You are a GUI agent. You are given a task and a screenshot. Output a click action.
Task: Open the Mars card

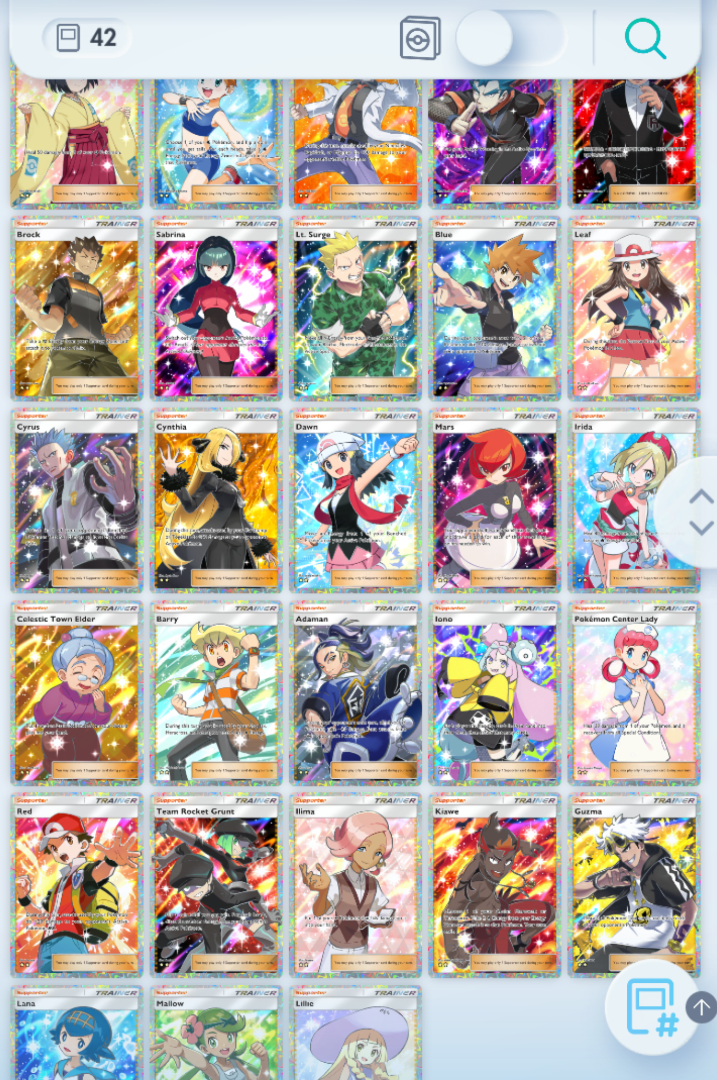[494, 500]
